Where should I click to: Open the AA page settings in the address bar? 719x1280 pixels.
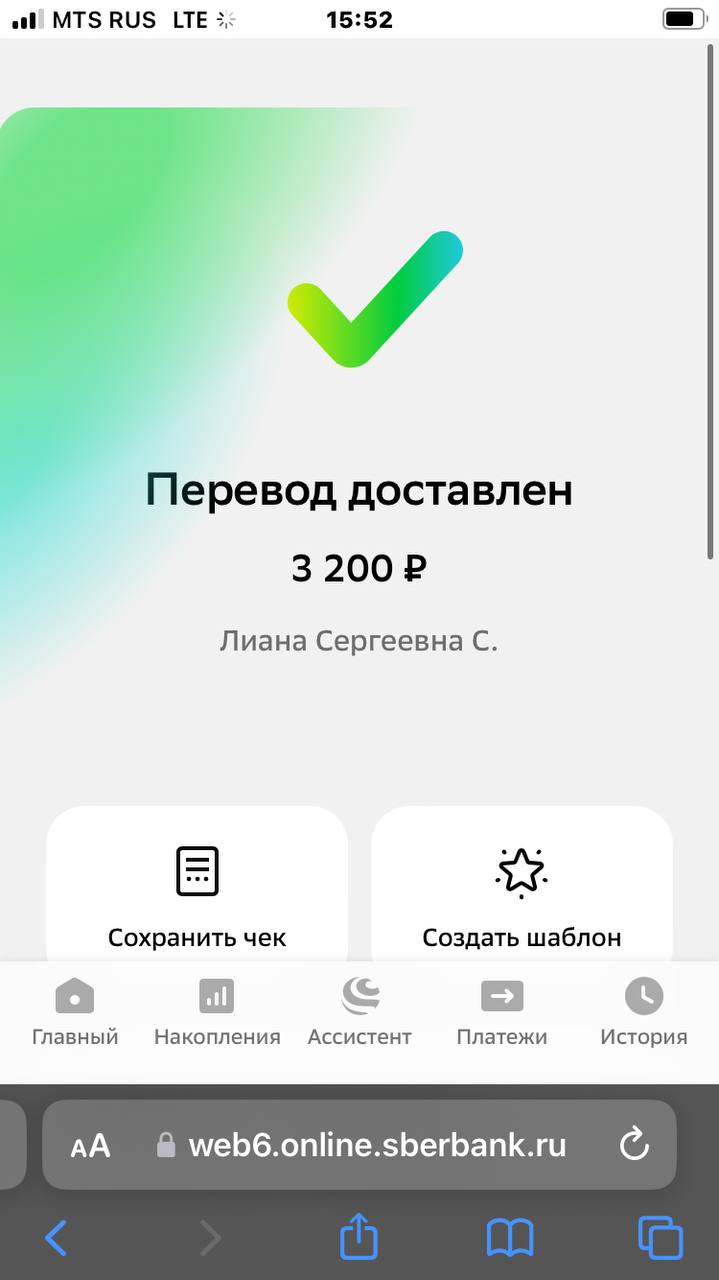91,1146
